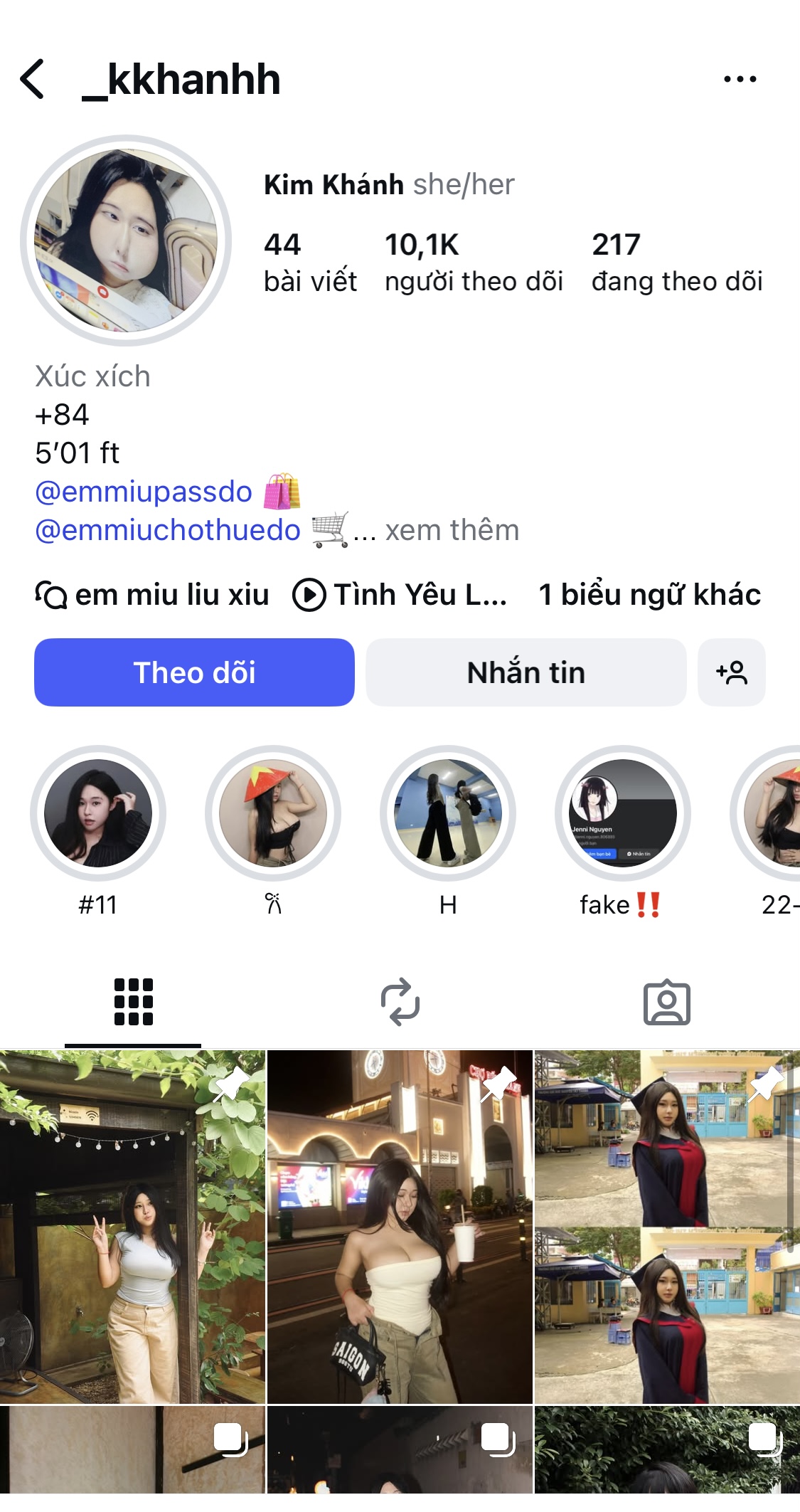Screen dimensions: 800x1512
Task: Open the 10,1K followers list
Action: pos(473,262)
